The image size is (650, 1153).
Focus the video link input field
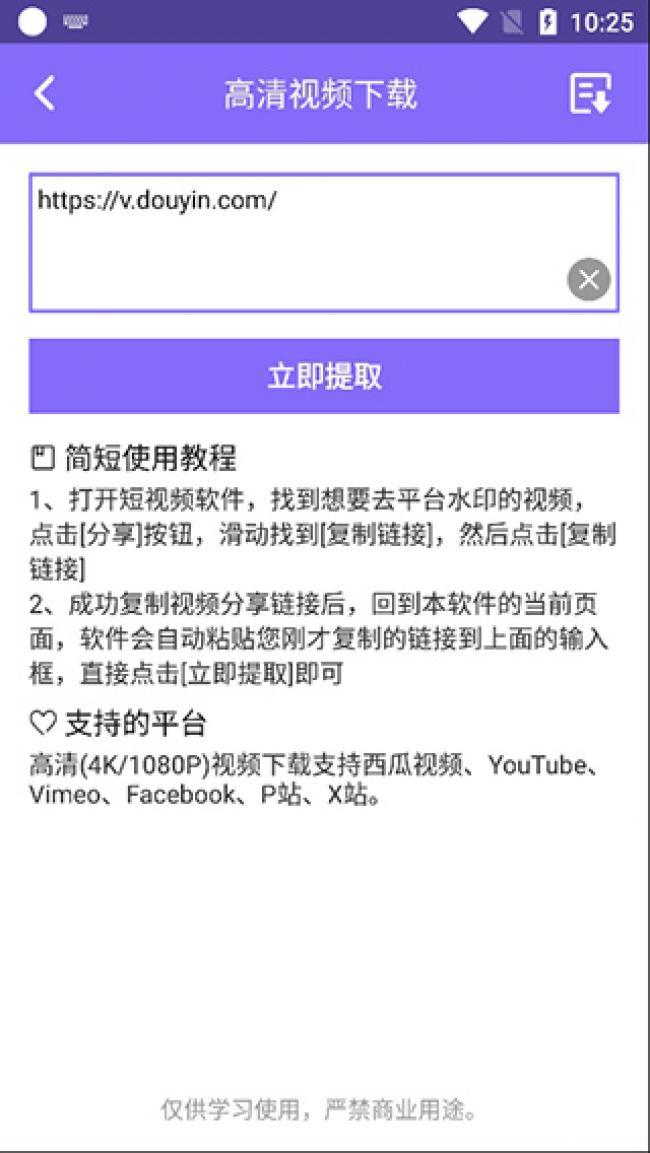[x=300, y=240]
